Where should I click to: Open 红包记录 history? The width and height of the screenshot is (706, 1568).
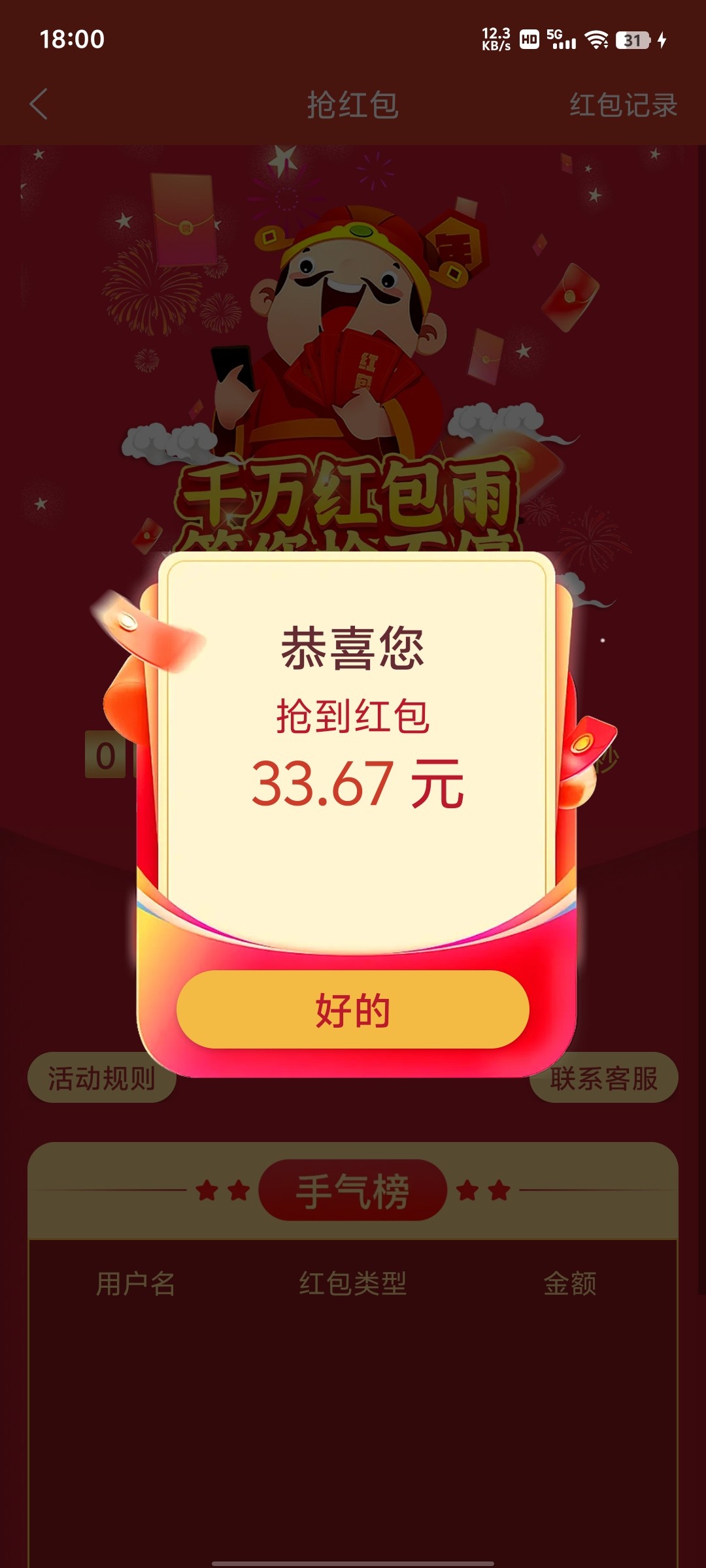(623, 105)
